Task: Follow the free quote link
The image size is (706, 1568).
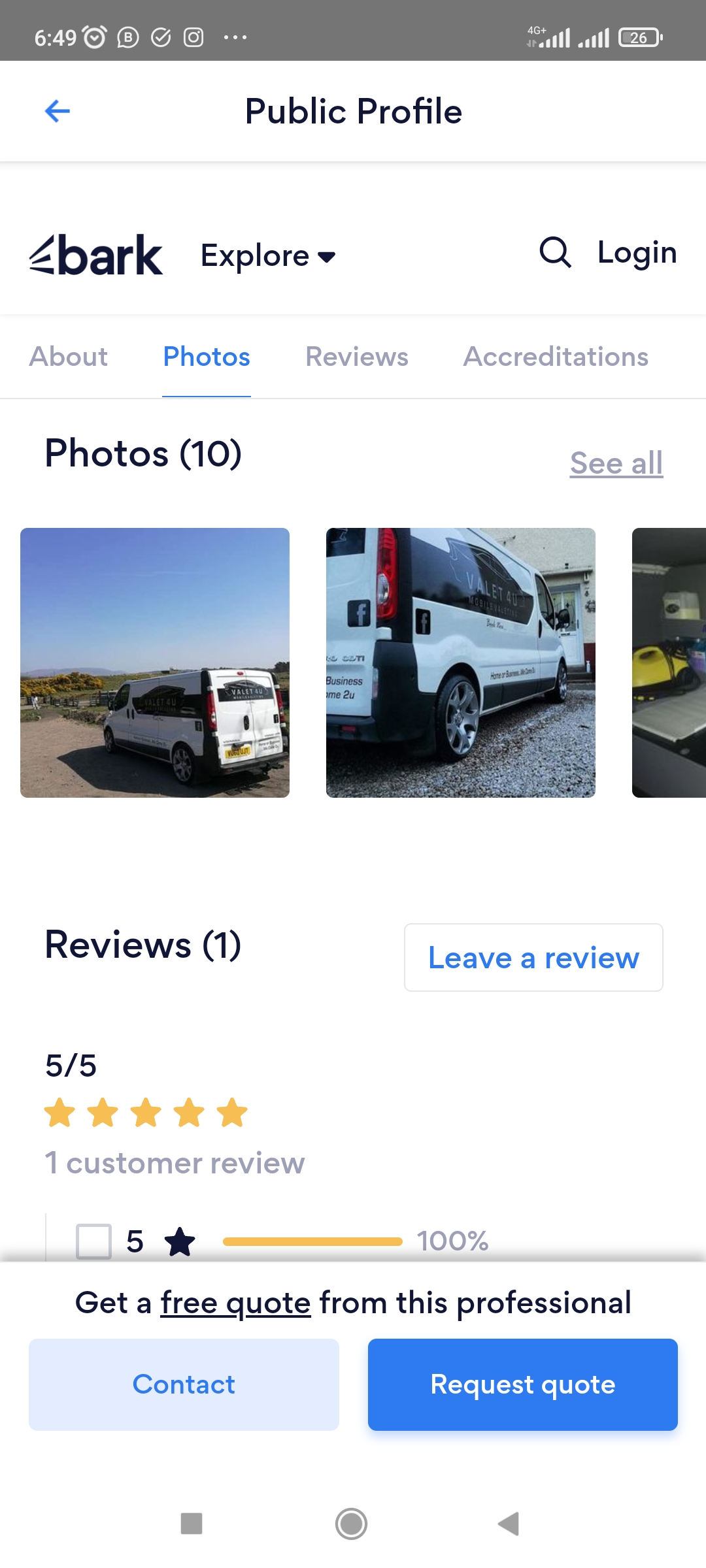Action: click(235, 1303)
